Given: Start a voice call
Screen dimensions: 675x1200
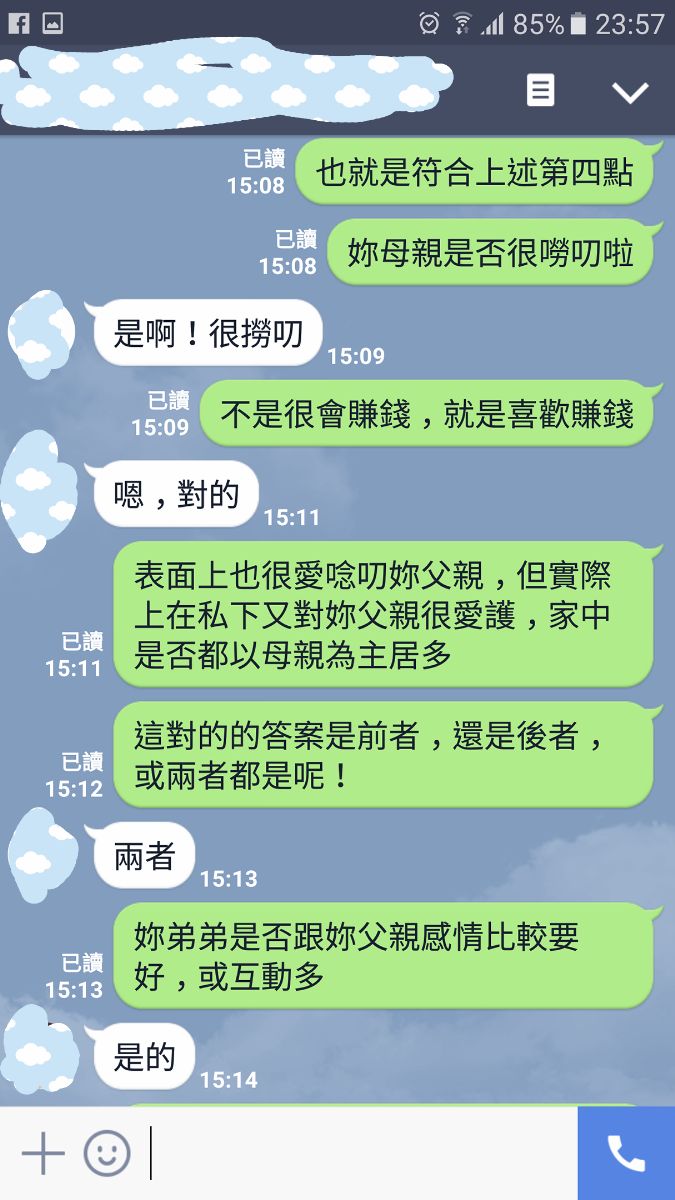Looking at the screenshot, I should coord(626,1154).
